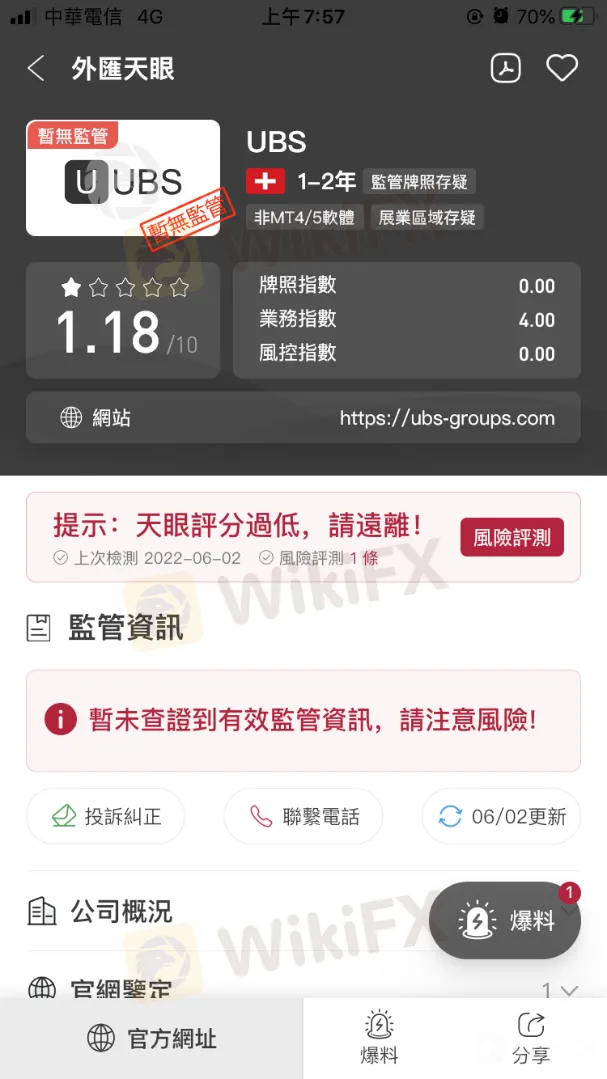Screen dimensions: 607x1079
Task: Tap the 聯繫電話 contact button
Action: [304, 817]
